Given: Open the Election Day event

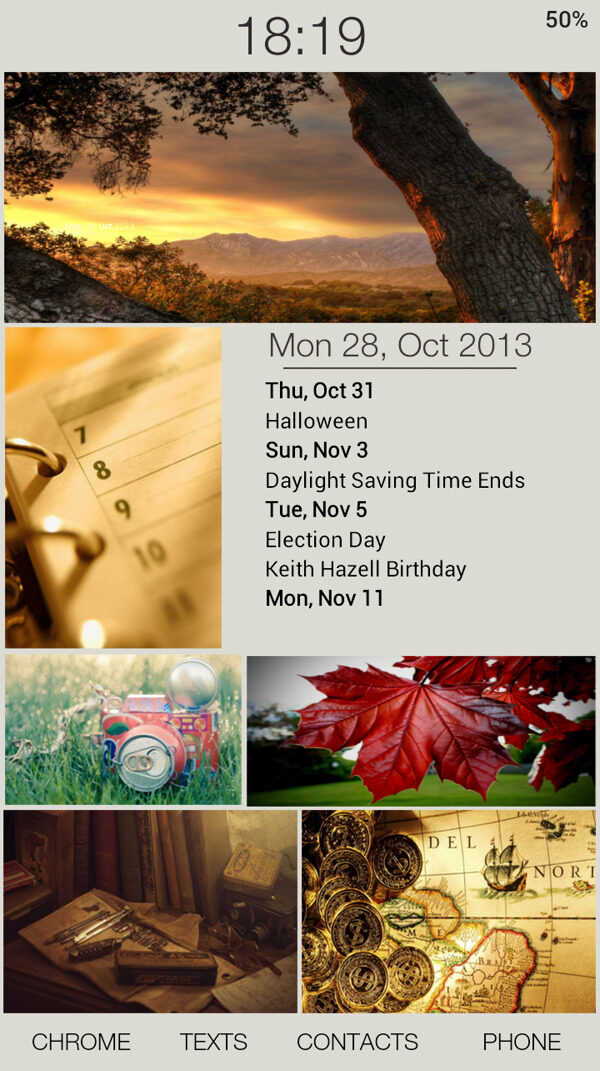Looking at the screenshot, I should coord(325,540).
